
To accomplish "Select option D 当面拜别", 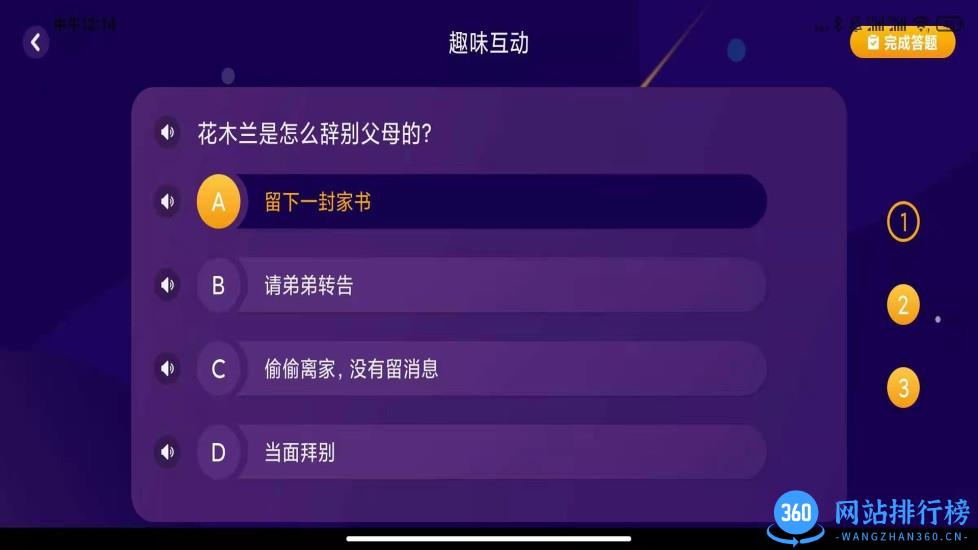I will (480, 453).
